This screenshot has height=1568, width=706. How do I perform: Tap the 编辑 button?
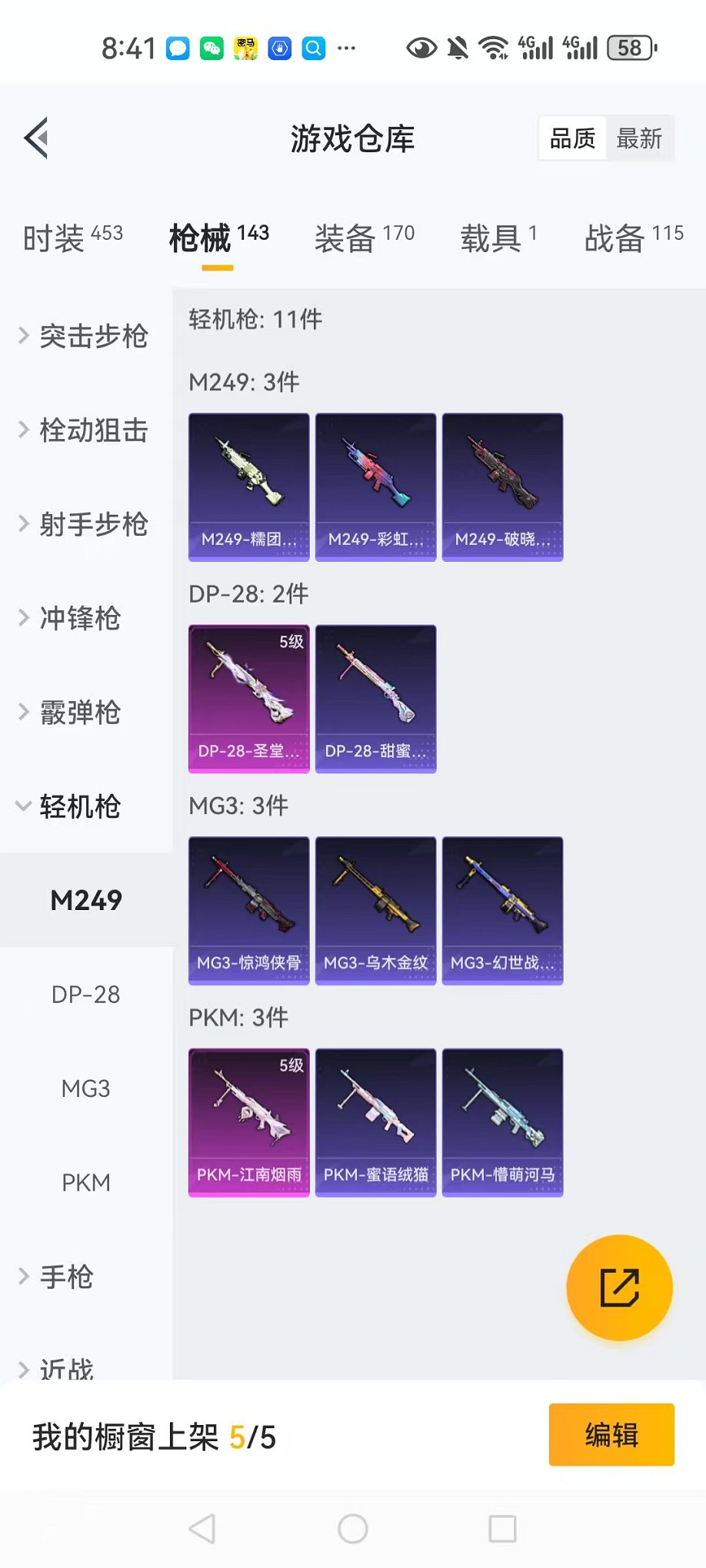[611, 1434]
